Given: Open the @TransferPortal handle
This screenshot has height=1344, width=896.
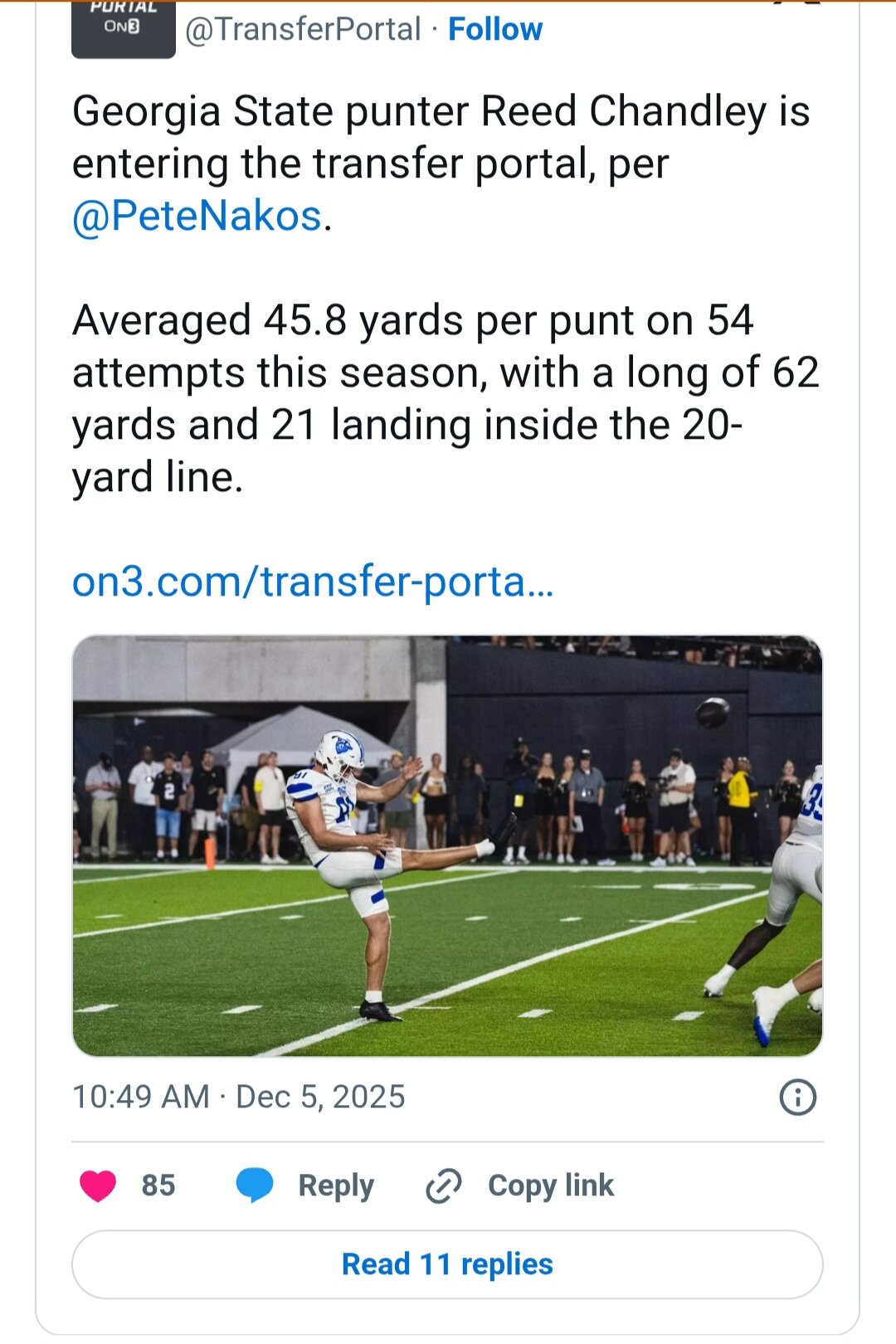Looking at the screenshot, I should click(x=303, y=30).
